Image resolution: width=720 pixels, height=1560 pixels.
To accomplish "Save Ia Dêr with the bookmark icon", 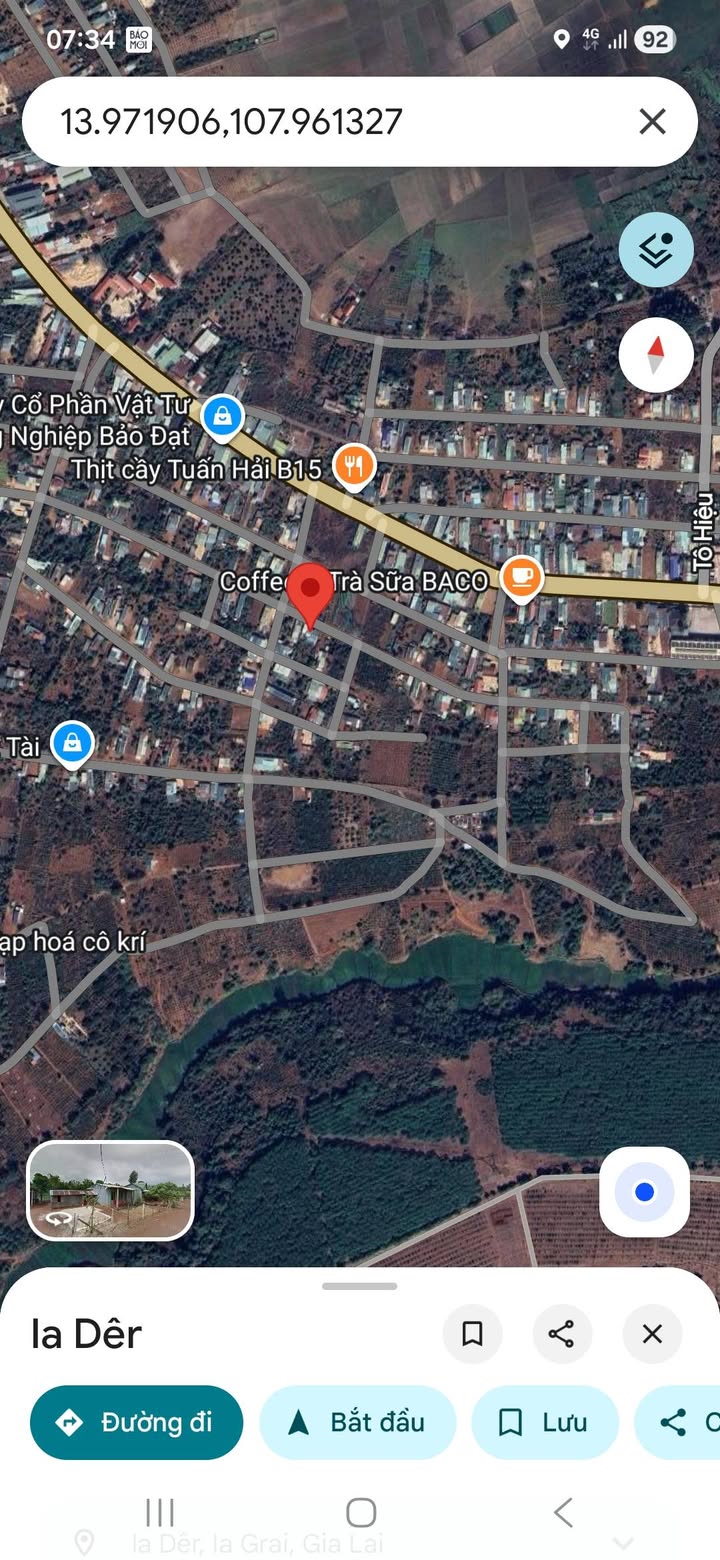I will (x=472, y=1333).
